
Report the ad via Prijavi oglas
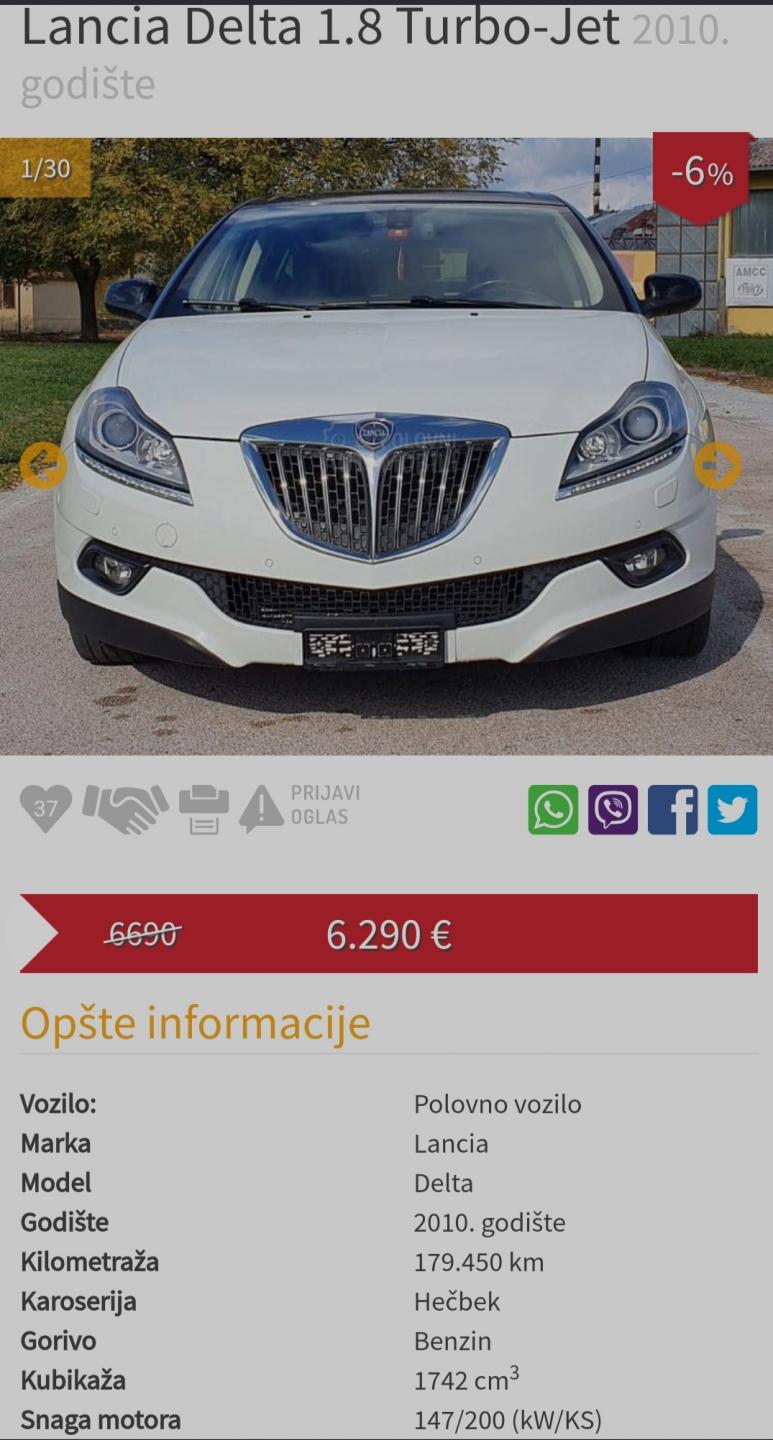coord(300,806)
